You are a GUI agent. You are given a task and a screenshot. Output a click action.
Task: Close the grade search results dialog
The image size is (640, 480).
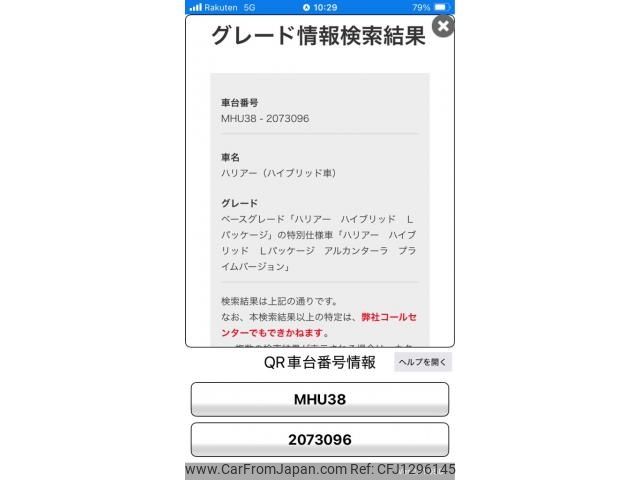click(x=443, y=28)
